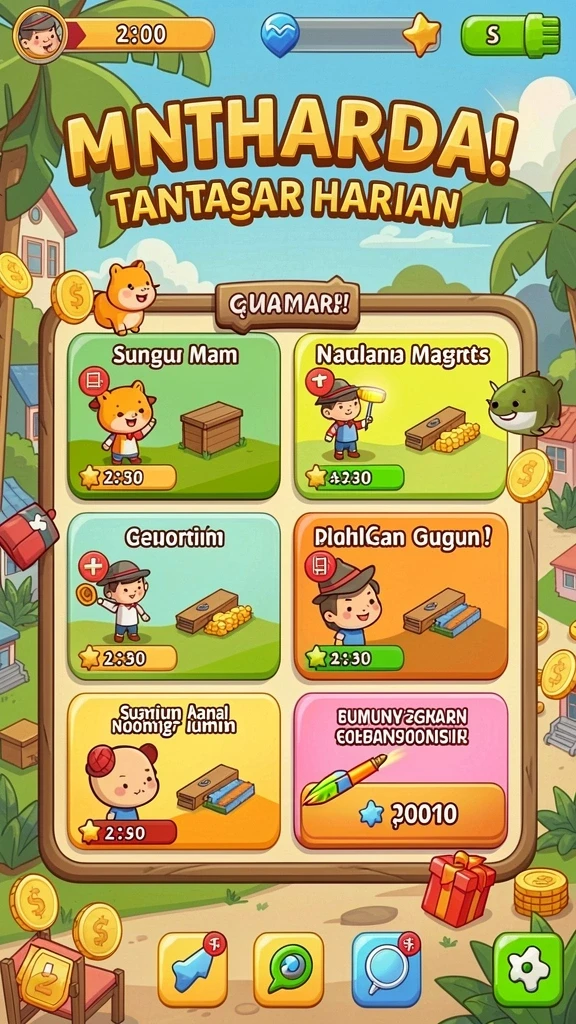This screenshot has height=1024, width=576.
Task: Open the Naulania Magrits quest card
Action: click(x=401, y=417)
